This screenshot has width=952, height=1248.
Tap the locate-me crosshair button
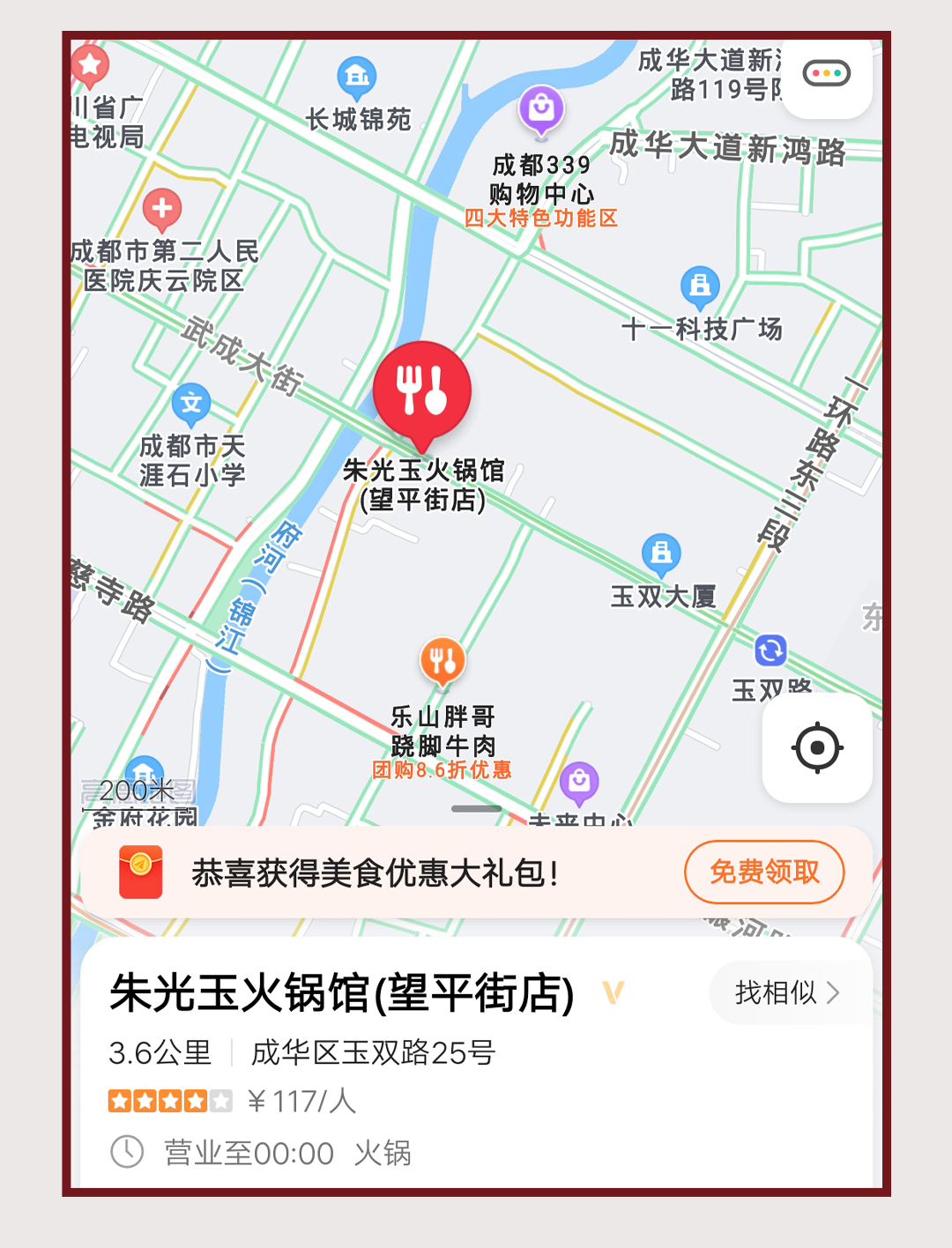817,747
